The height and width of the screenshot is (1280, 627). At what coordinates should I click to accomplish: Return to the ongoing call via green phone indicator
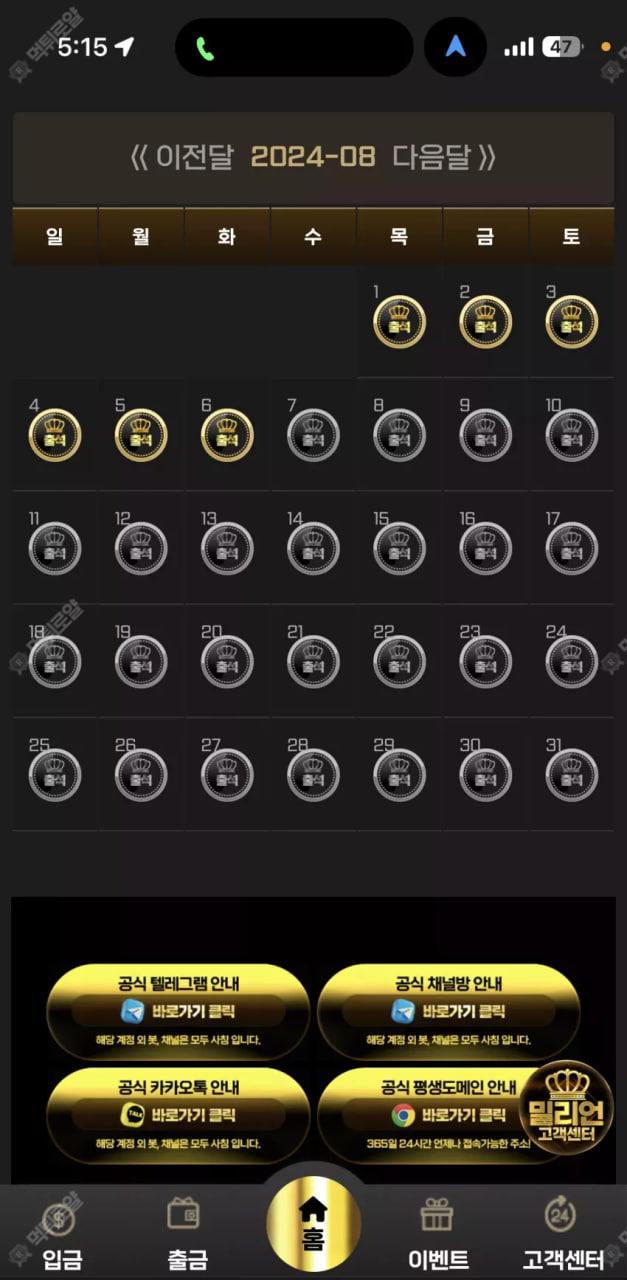(x=205, y=48)
